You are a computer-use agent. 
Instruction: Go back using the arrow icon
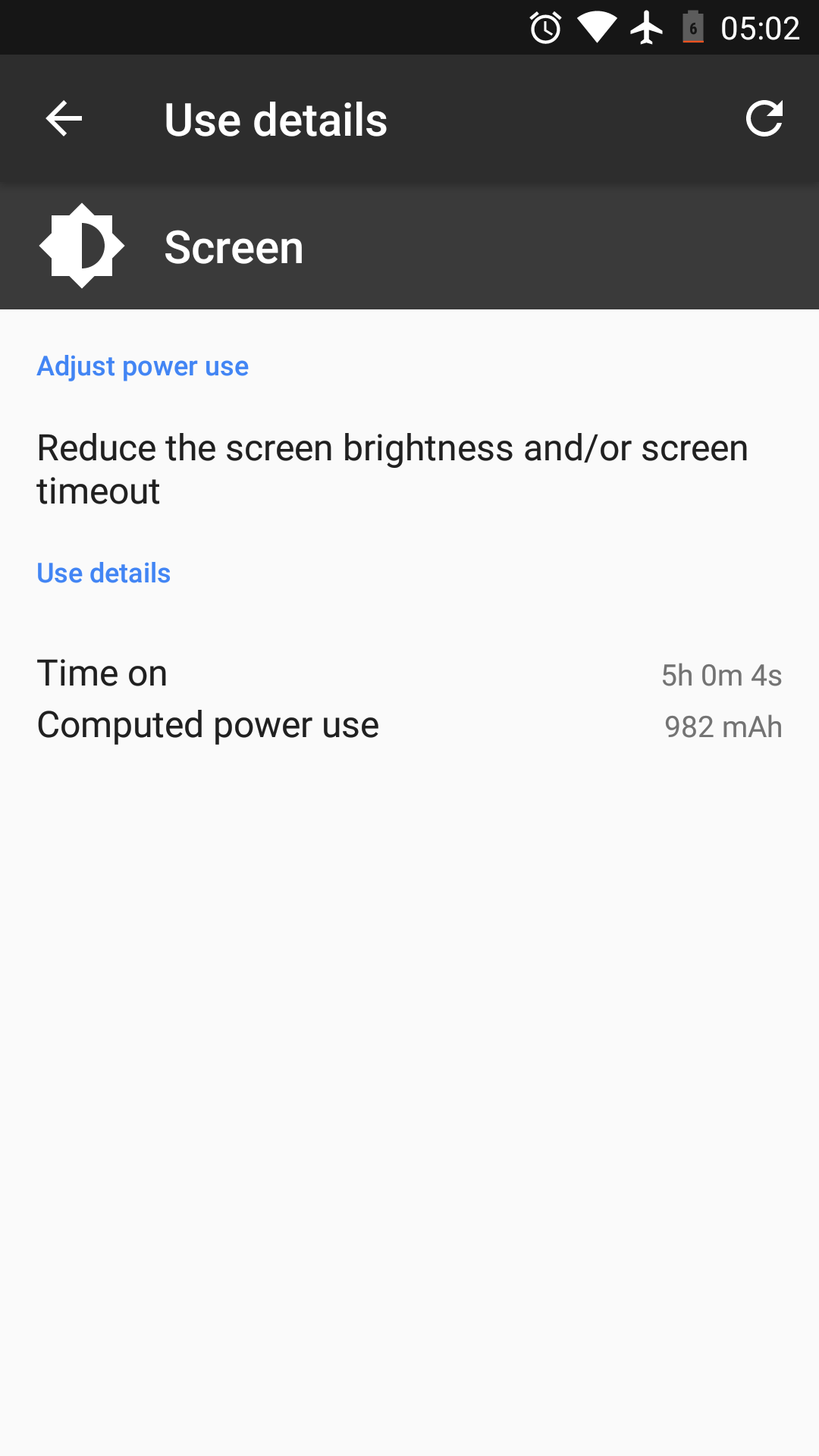[x=64, y=119]
